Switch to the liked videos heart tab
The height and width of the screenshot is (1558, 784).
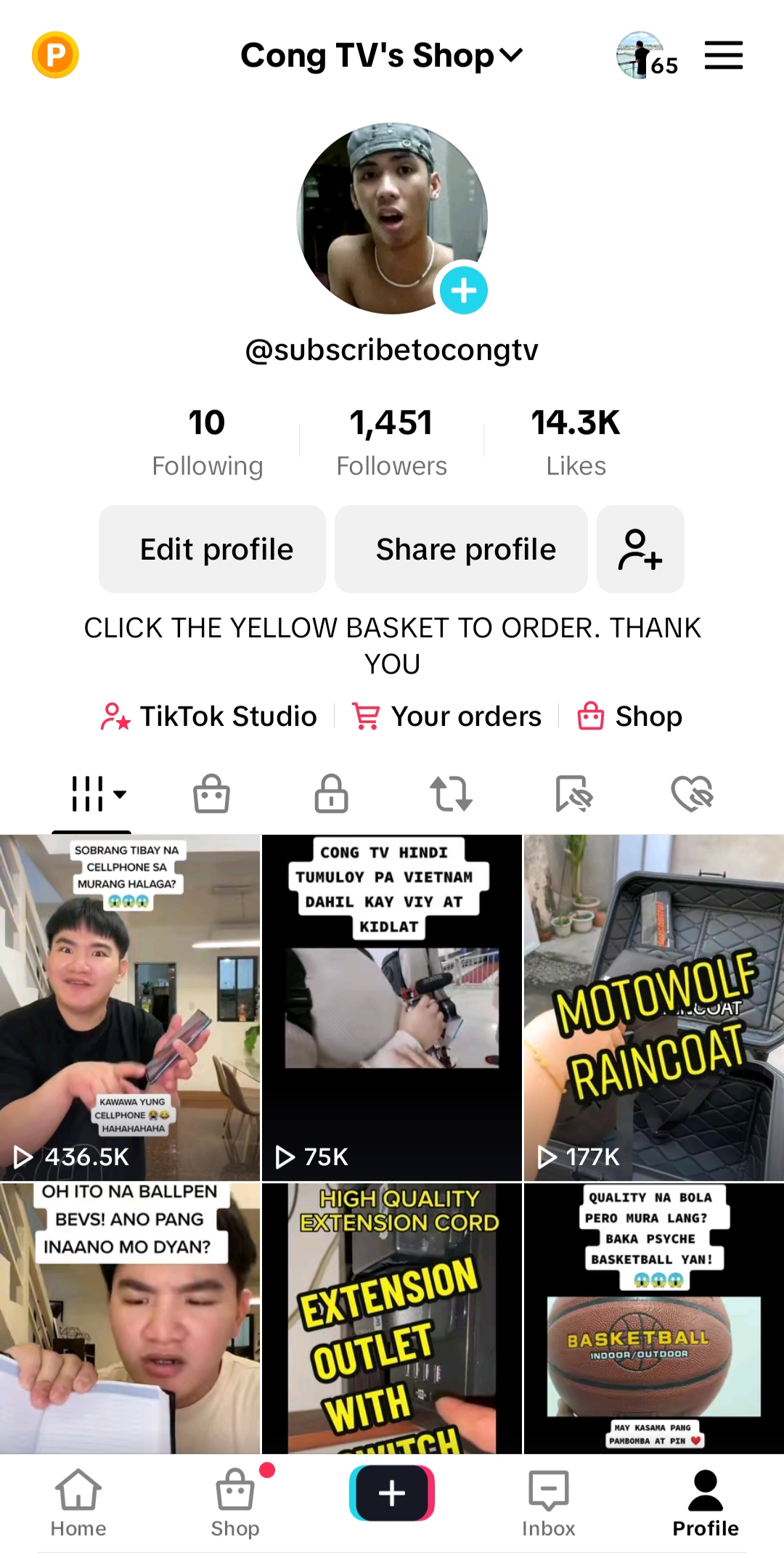pos(692,793)
